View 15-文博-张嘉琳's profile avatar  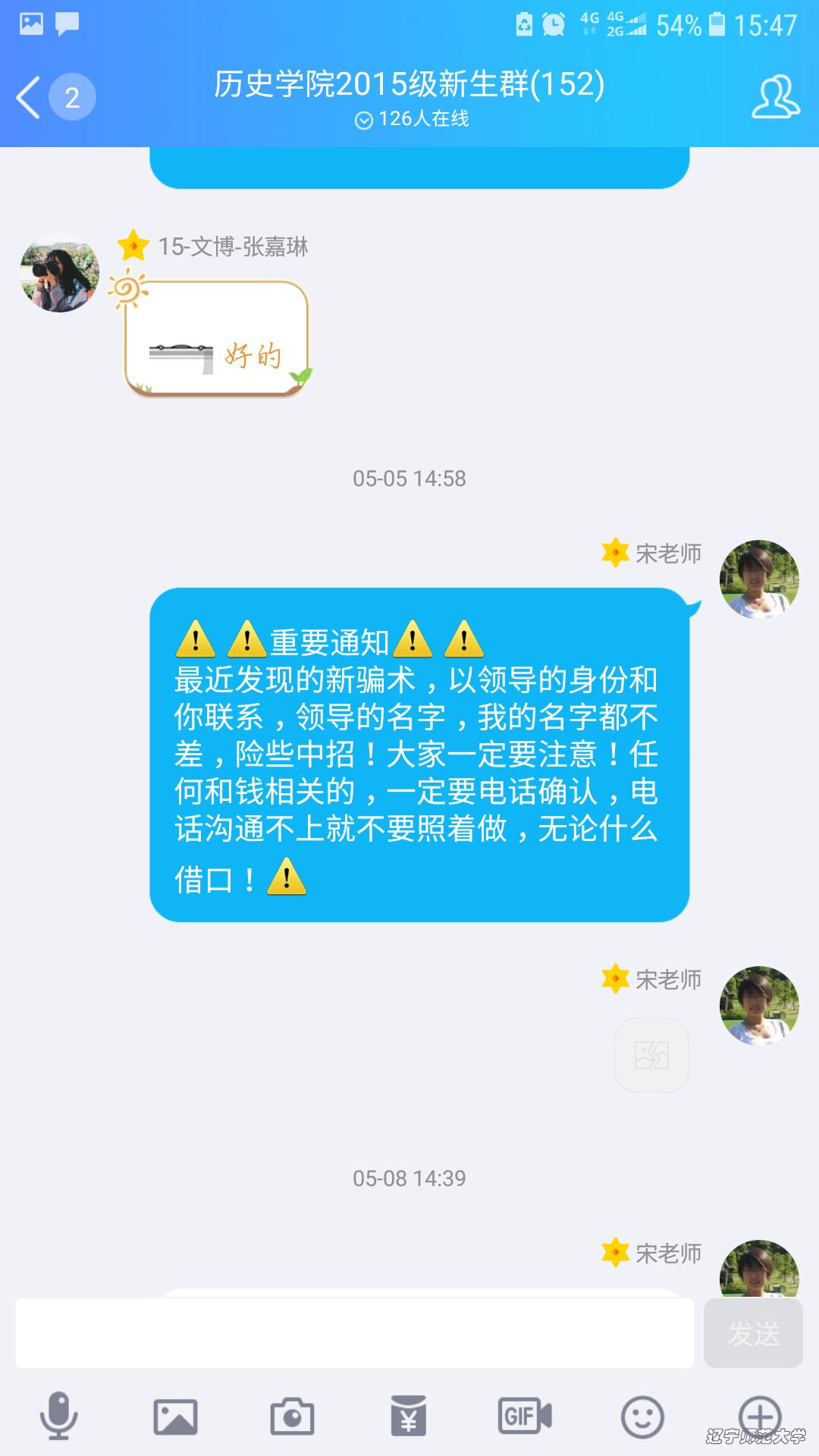point(59,273)
